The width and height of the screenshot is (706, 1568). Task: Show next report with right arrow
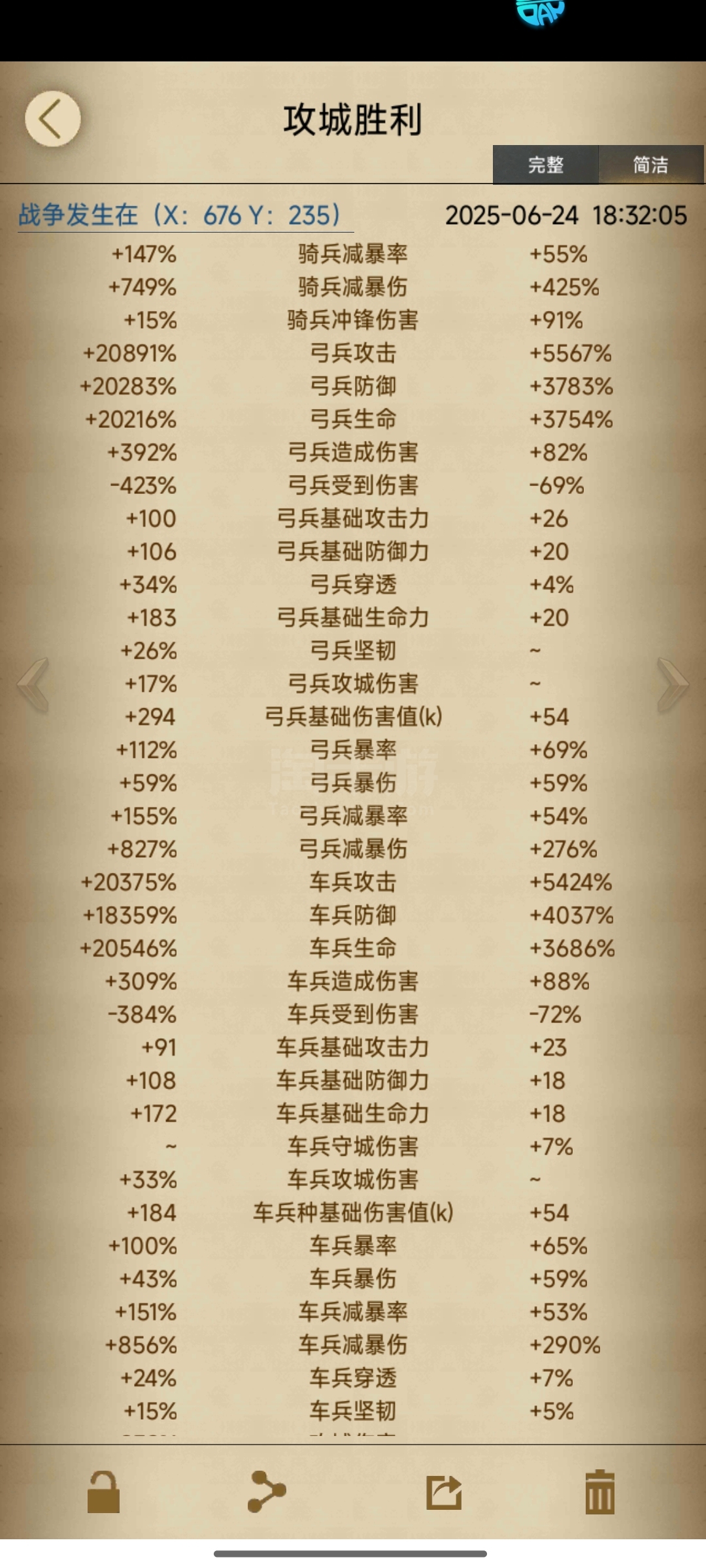(673, 684)
